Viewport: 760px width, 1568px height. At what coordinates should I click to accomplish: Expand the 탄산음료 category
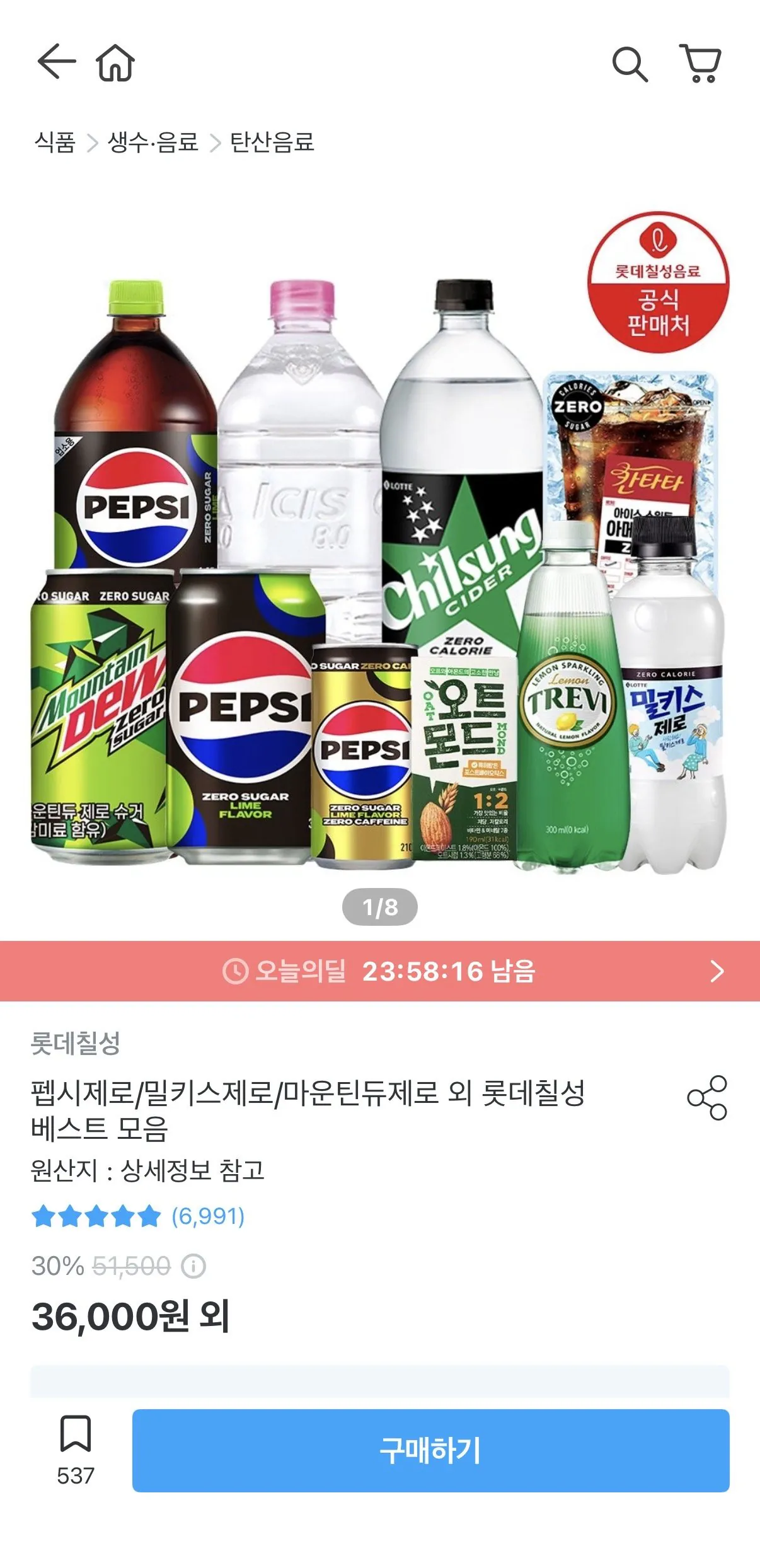[273, 144]
